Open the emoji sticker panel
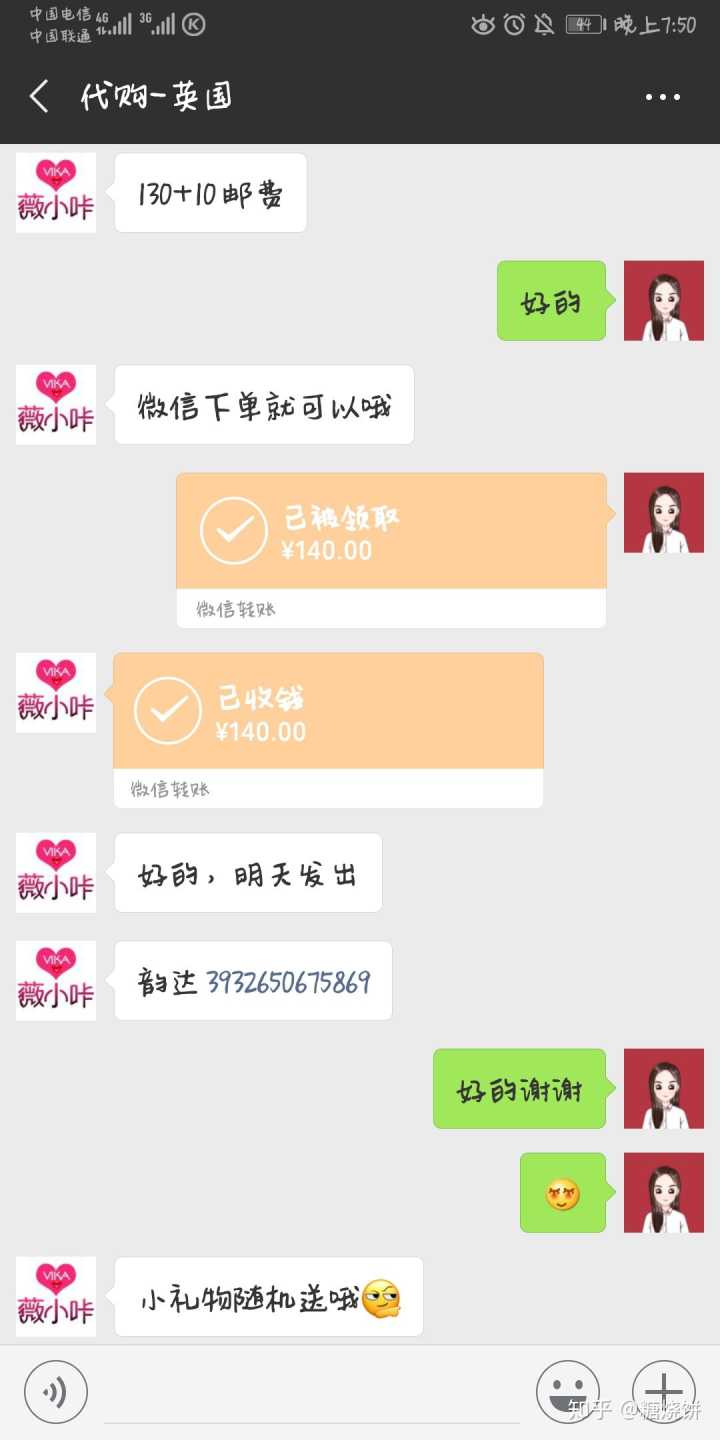Image resolution: width=720 pixels, height=1440 pixels. click(567, 1391)
